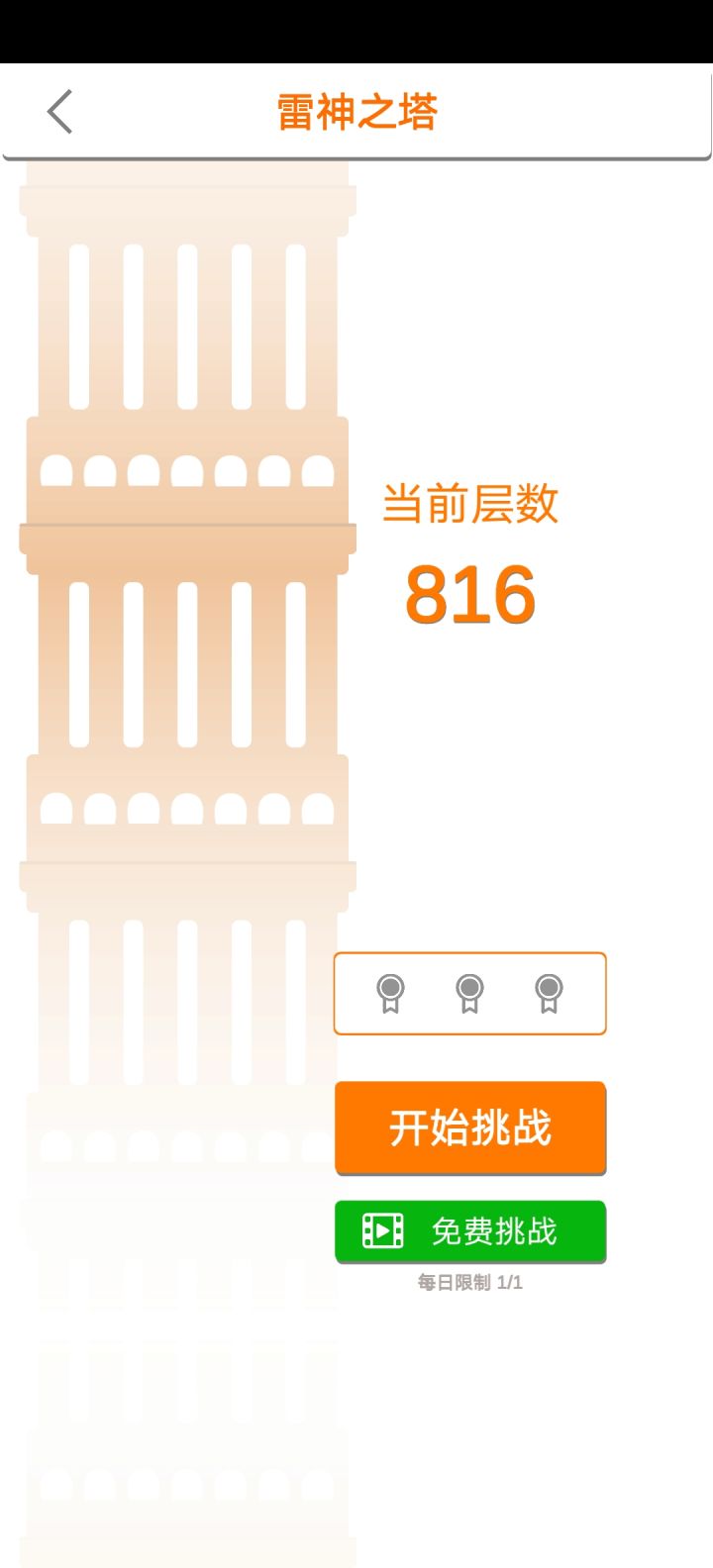Tap the 开始挑战 orange button
713x1568 pixels.
click(469, 1127)
